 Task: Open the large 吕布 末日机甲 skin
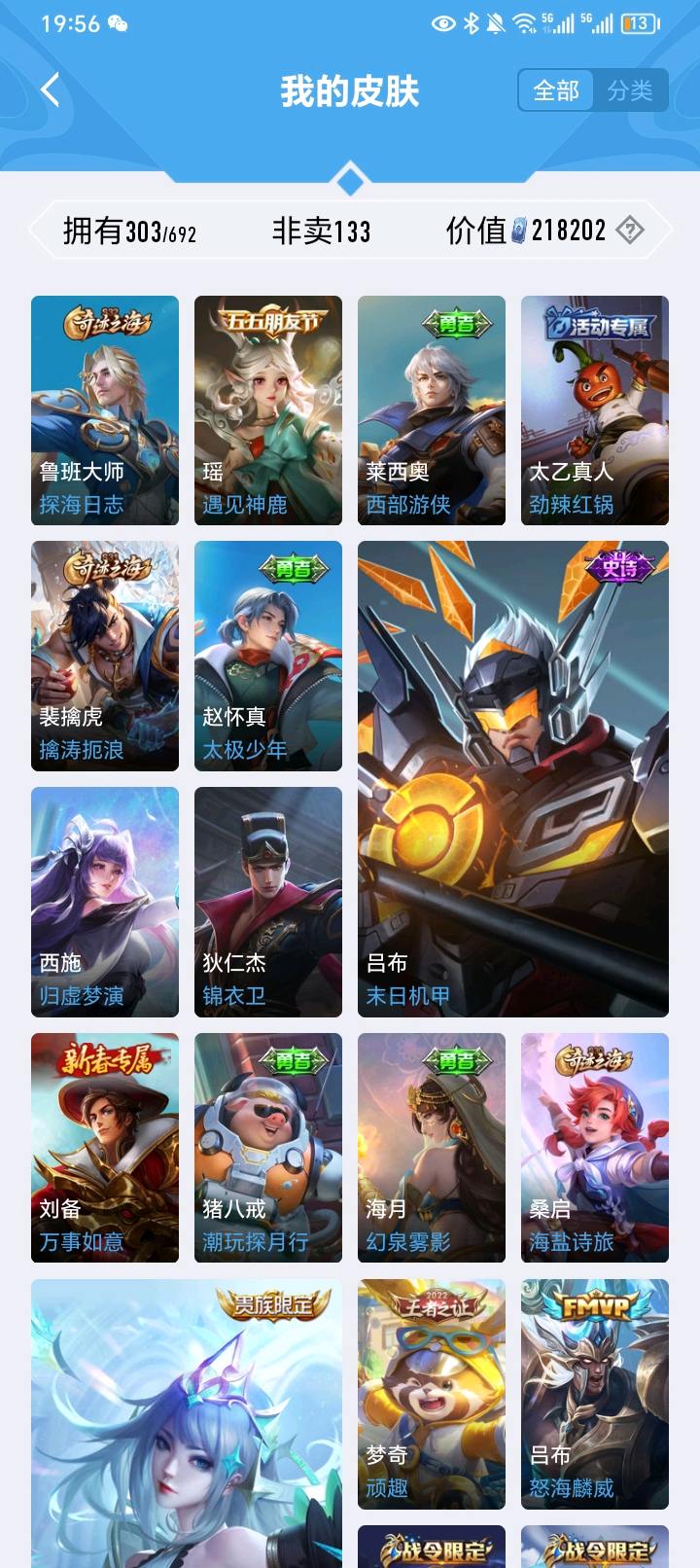coord(513,778)
